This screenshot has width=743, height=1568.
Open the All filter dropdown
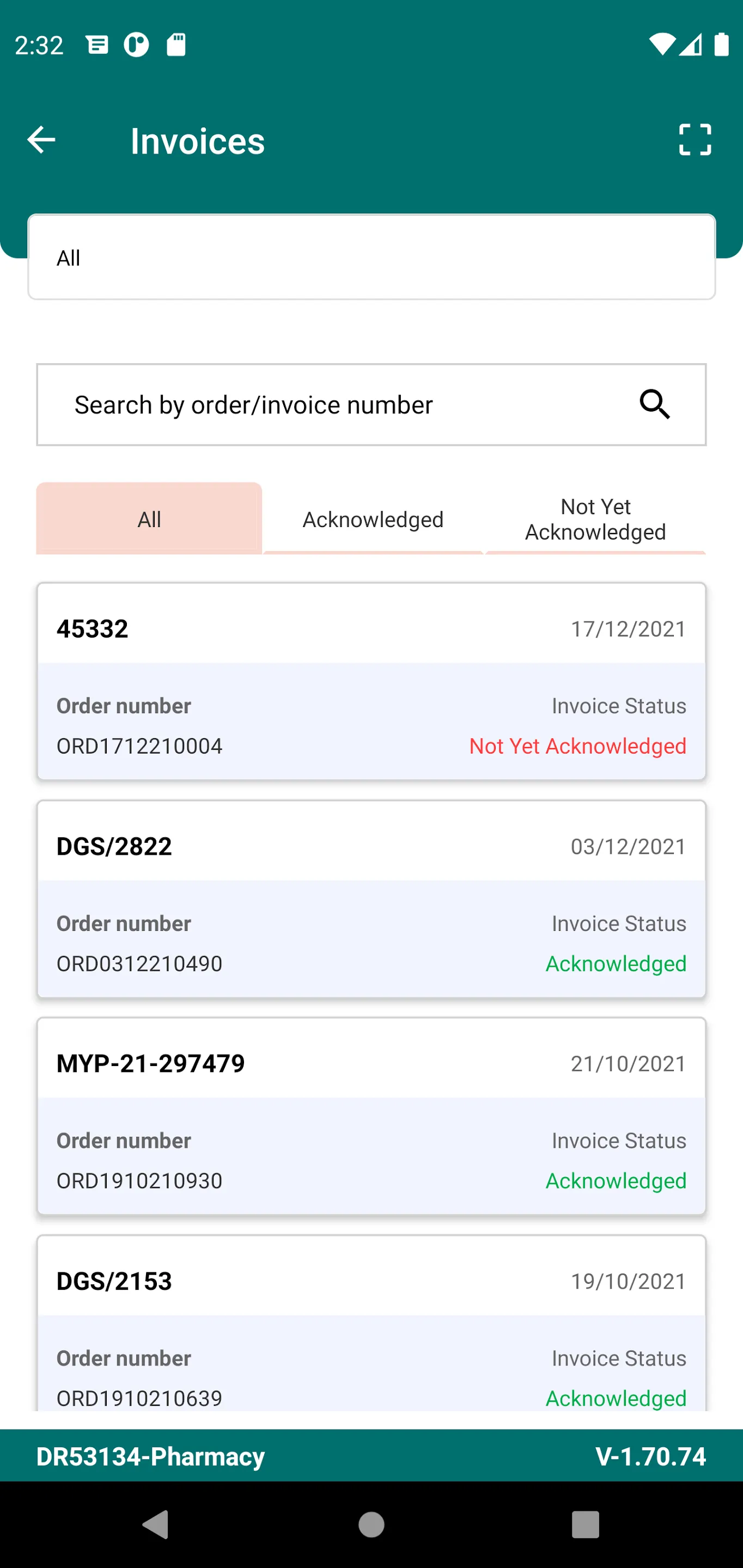pos(371,257)
